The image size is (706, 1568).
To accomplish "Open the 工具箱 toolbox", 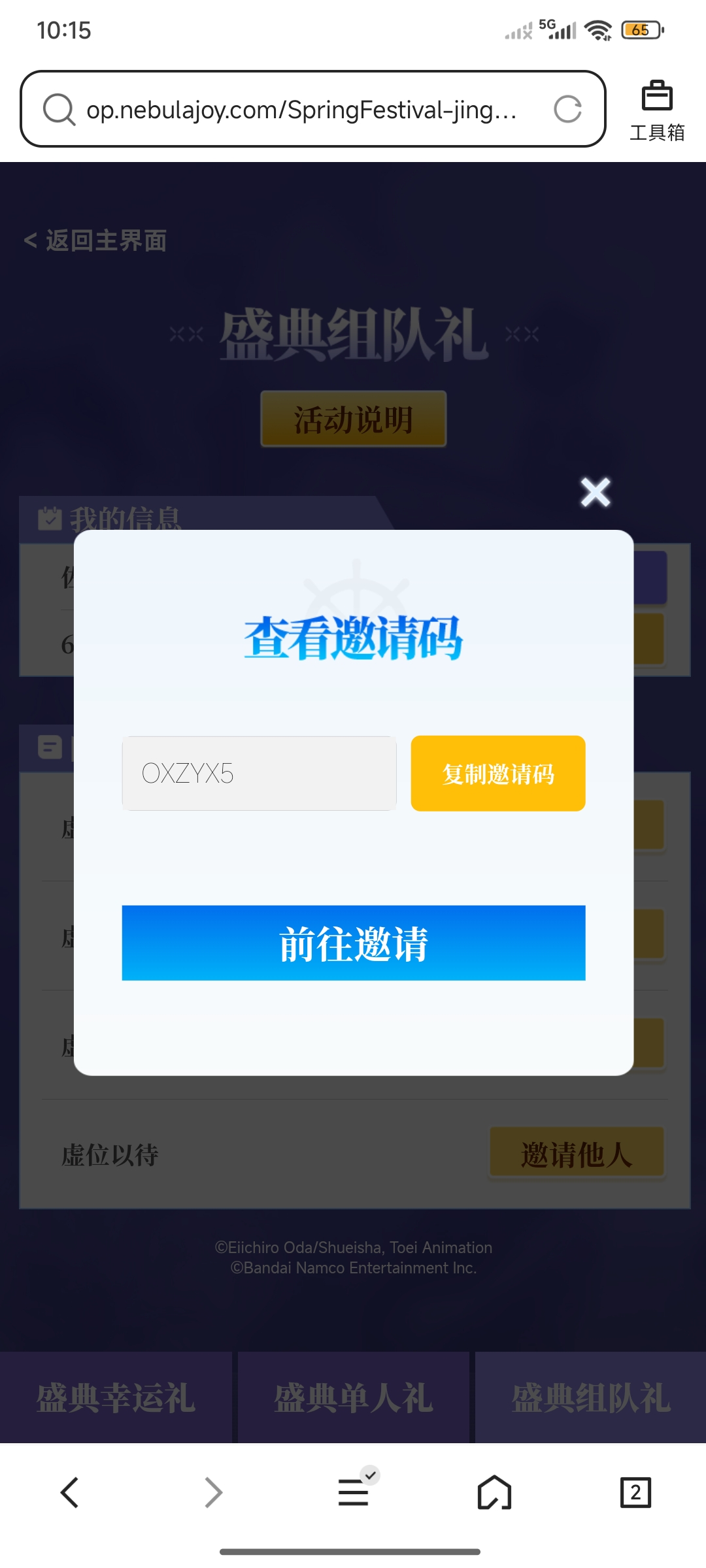I will coord(656,110).
